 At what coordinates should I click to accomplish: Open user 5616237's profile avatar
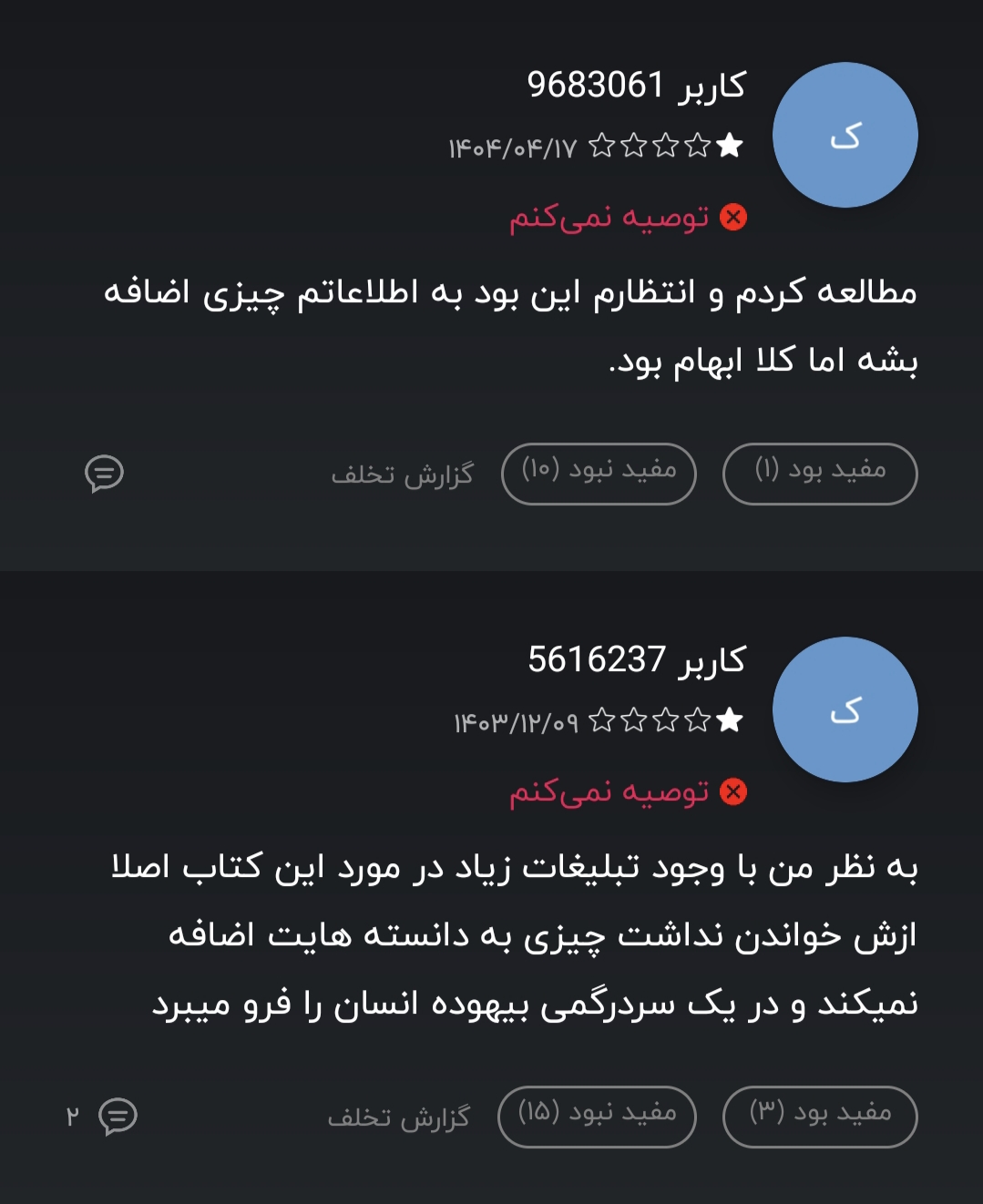click(x=845, y=709)
